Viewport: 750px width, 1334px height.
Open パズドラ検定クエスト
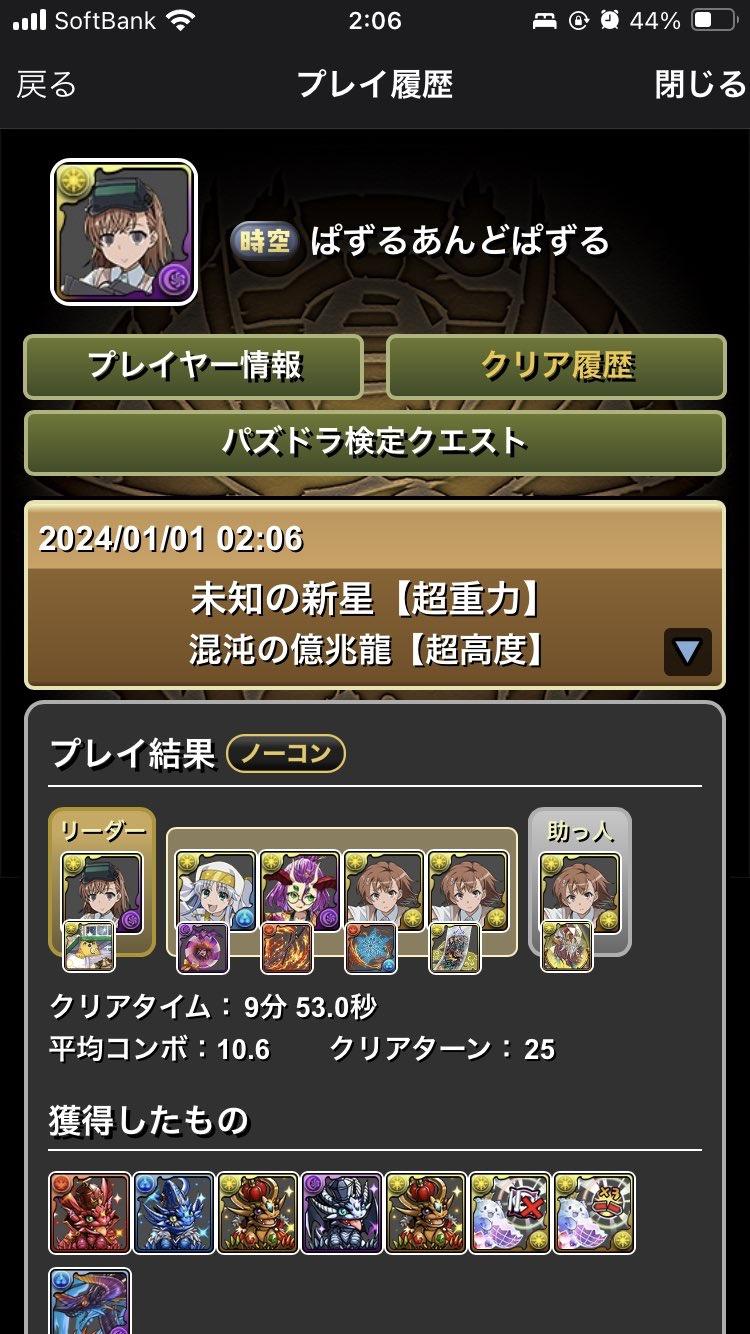(x=375, y=442)
